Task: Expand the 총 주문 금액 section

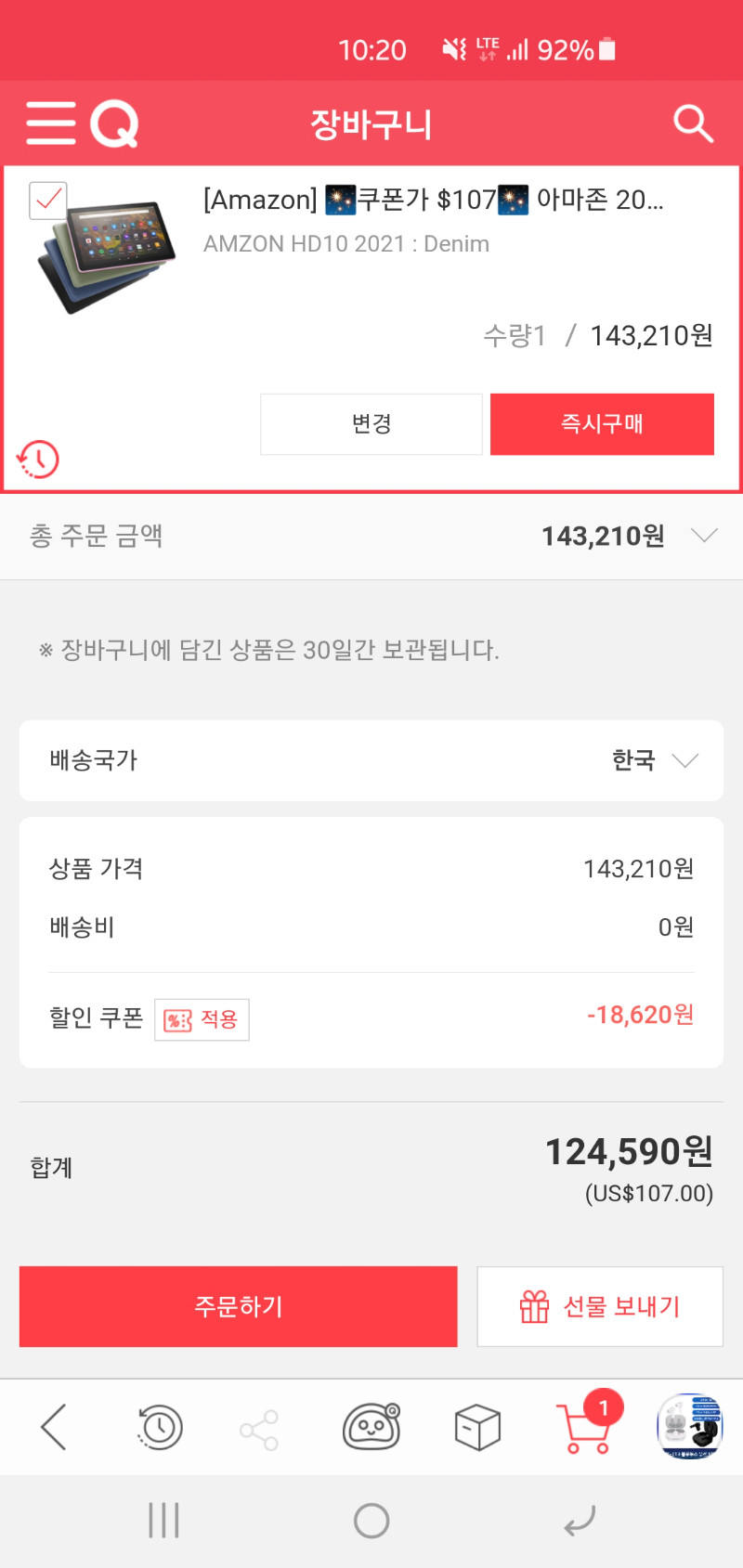Action: [371, 537]
